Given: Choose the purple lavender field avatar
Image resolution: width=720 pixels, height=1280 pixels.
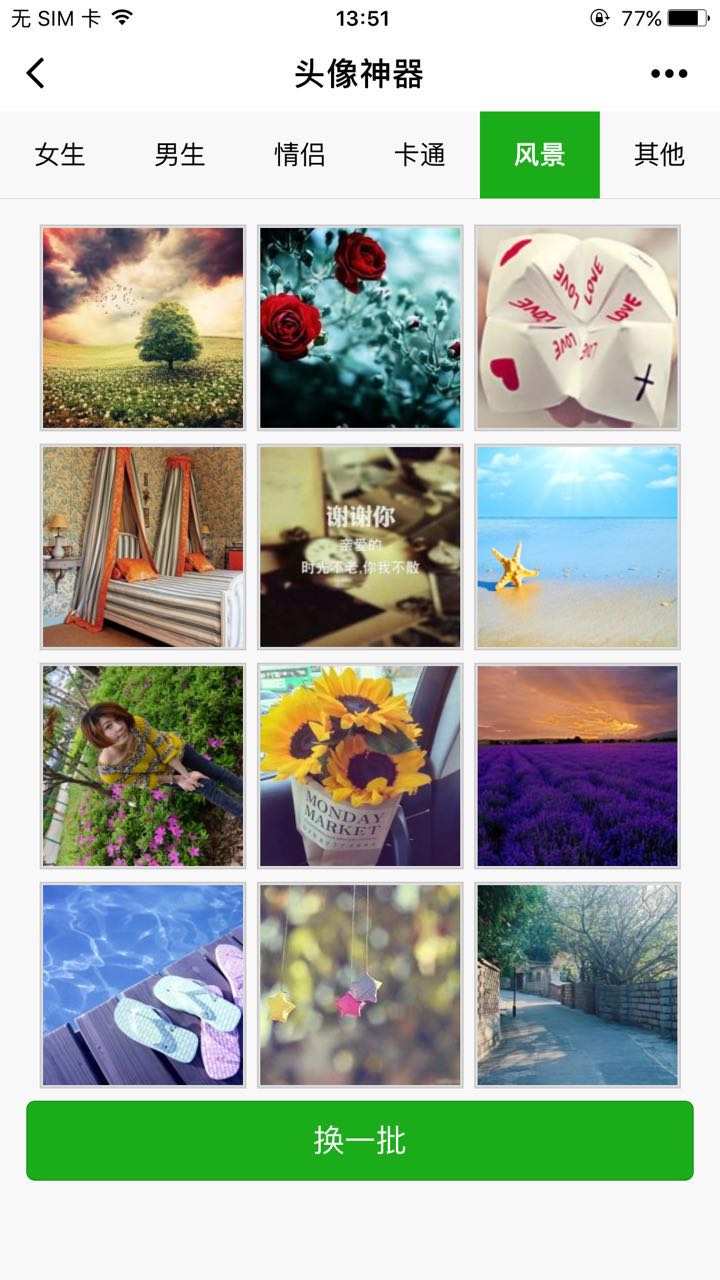Looking at the screenshot, I should tap(577, 765).
